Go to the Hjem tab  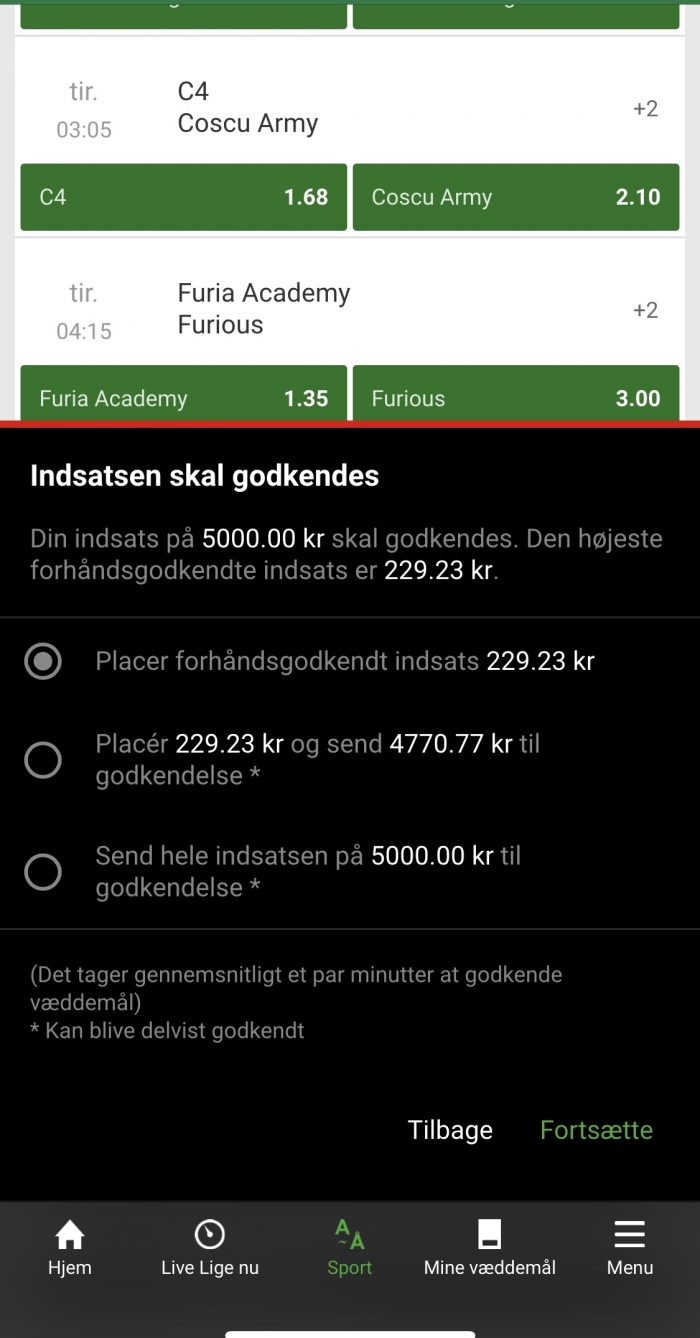point(70,1248)
